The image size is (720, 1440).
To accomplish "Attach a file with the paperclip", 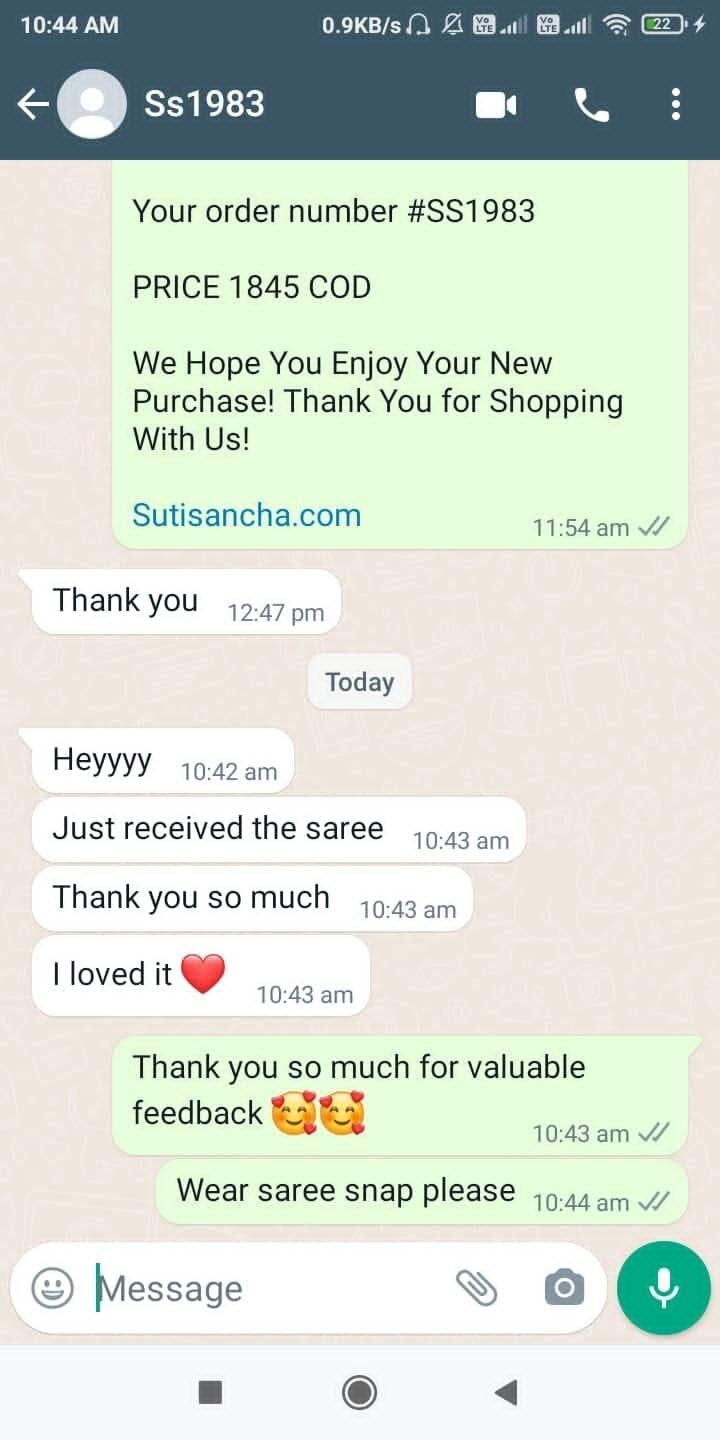I will pos(477,1288).
